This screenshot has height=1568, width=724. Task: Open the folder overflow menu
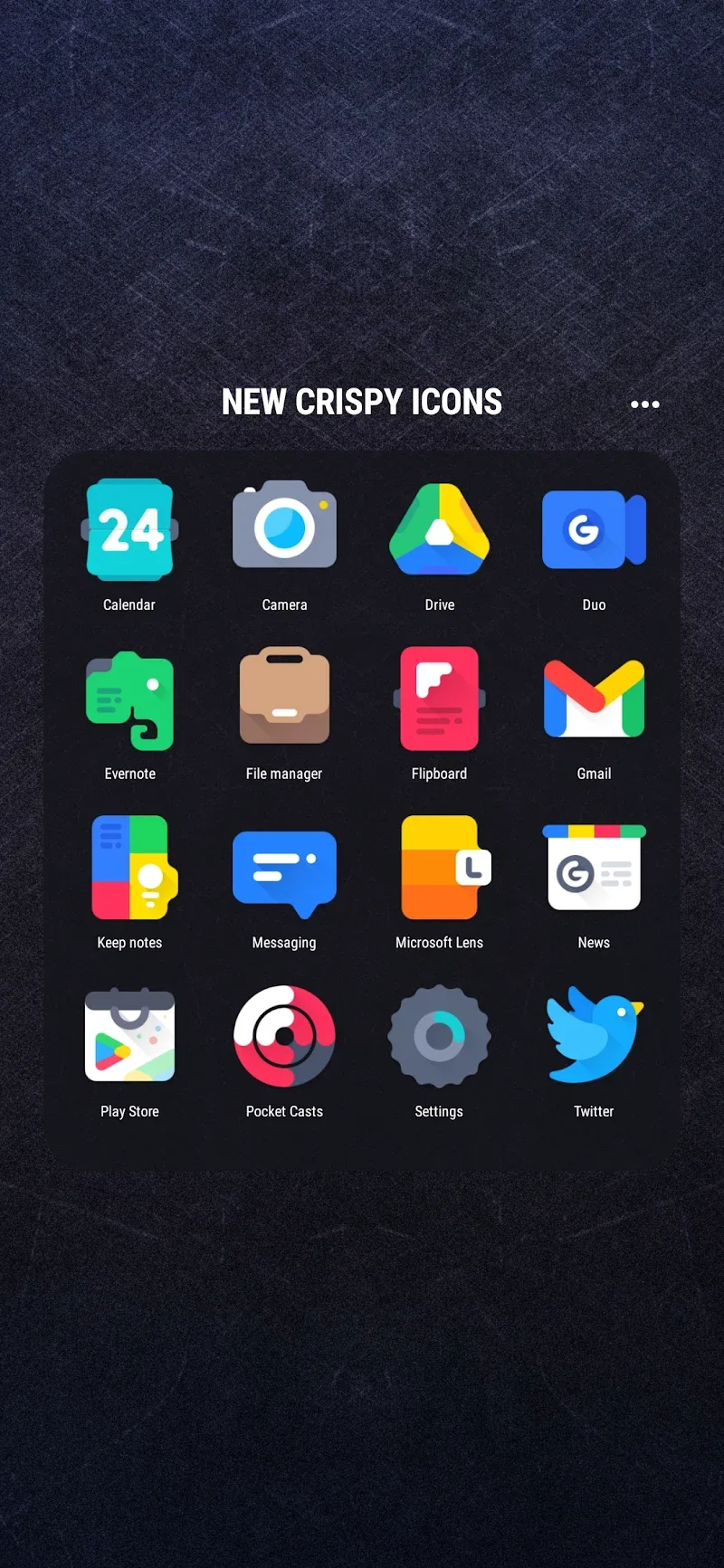644,404
